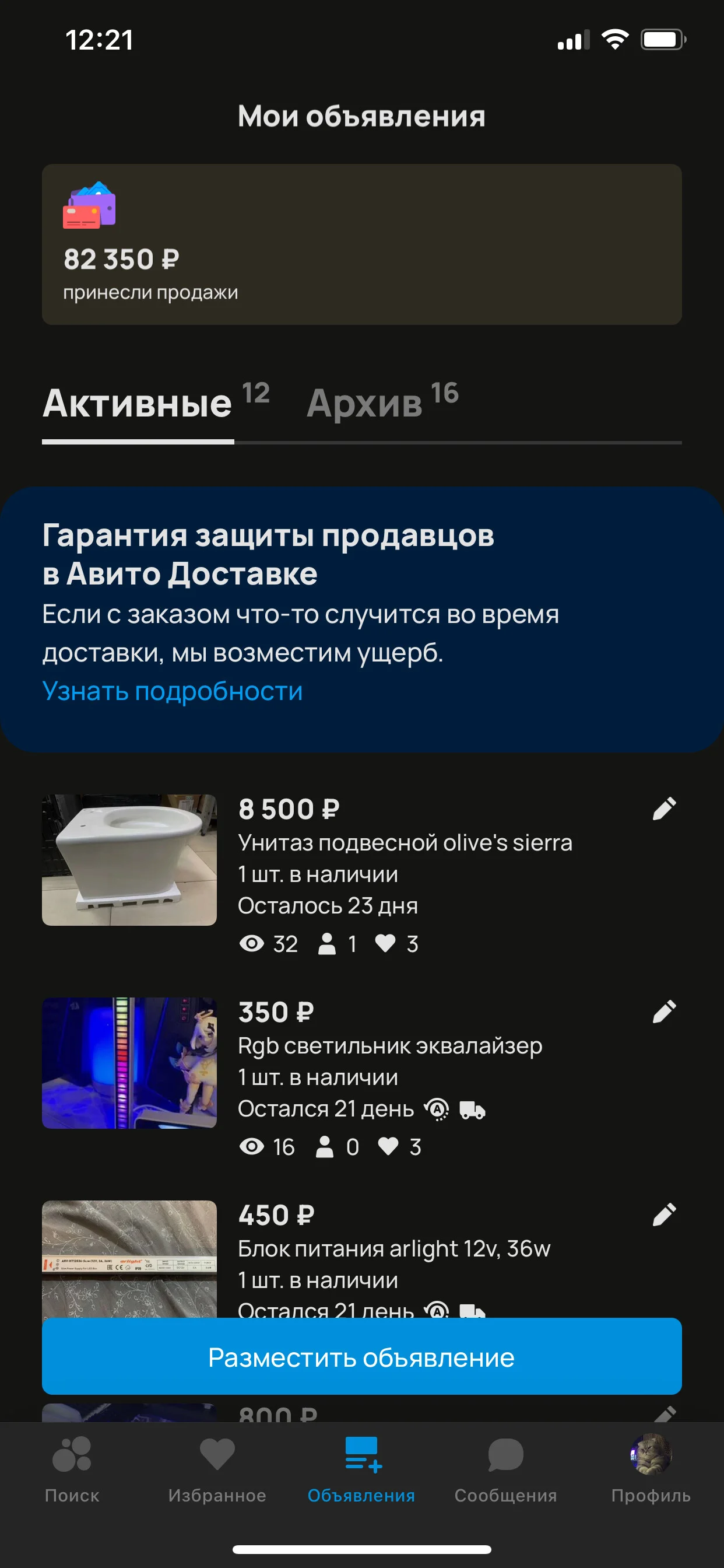Switch to the Профиль tab

(651, 1469)
